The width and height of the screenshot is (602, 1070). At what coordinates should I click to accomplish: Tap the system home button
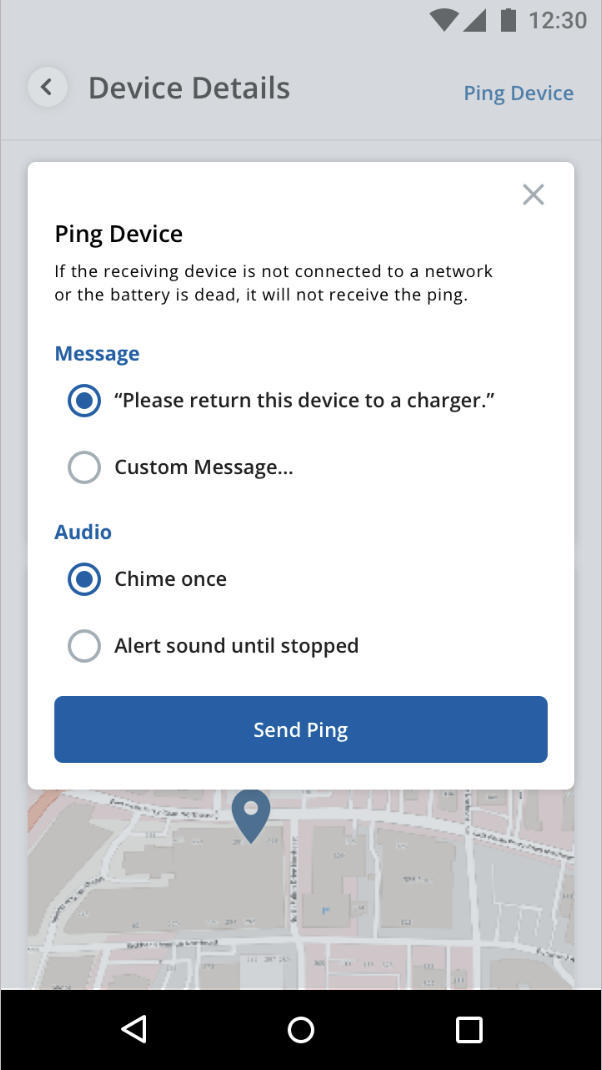[300, 1029]
